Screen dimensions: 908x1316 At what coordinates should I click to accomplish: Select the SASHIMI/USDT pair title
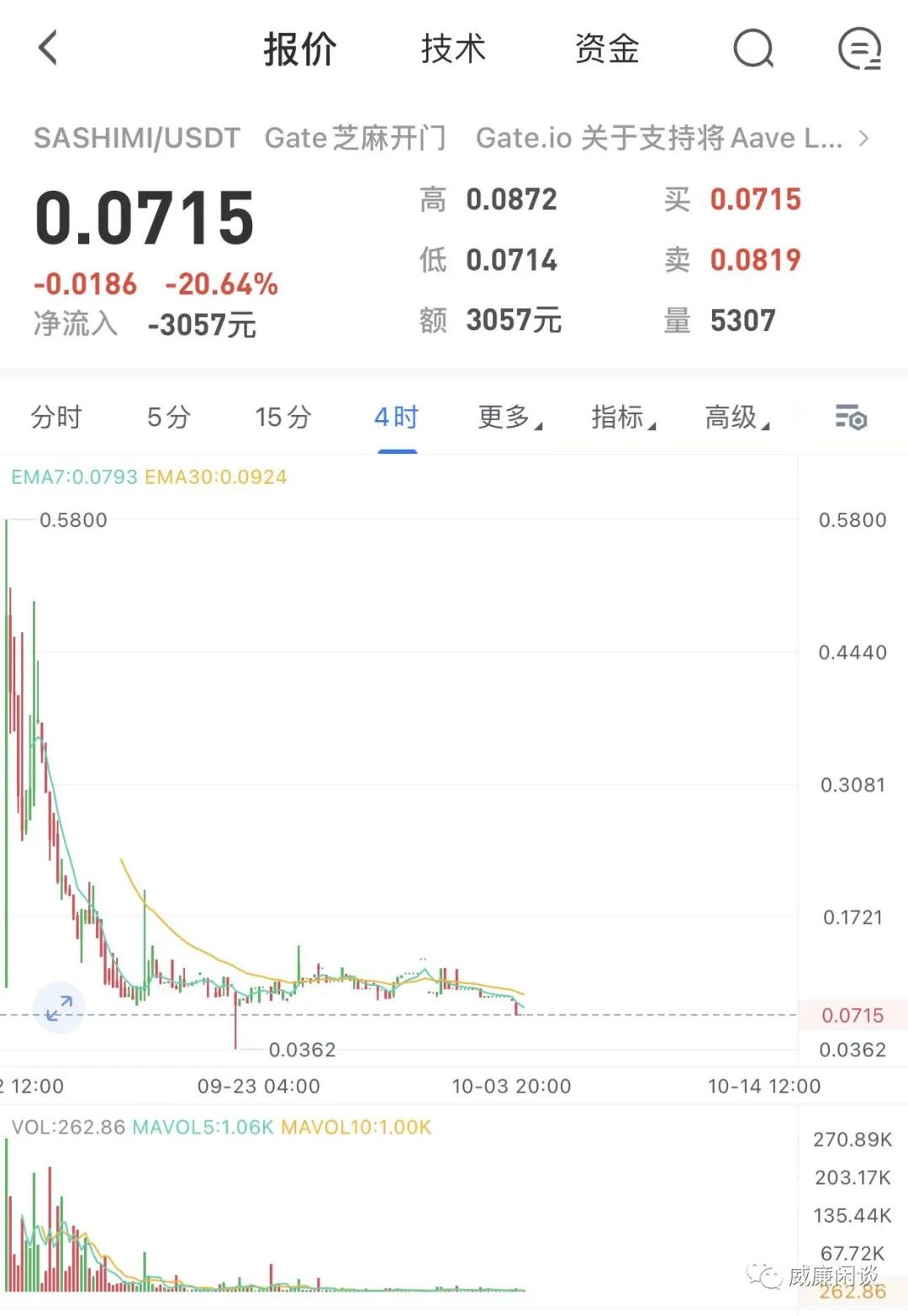137,138
